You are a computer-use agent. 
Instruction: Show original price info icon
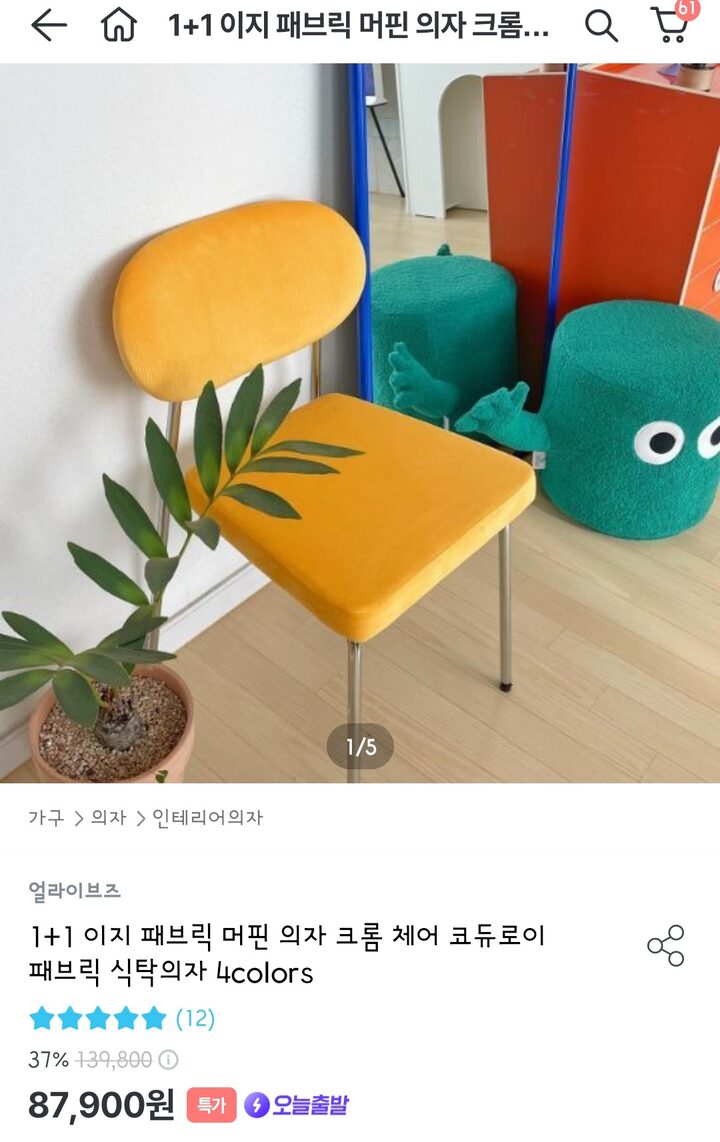tap(169, 1059)
